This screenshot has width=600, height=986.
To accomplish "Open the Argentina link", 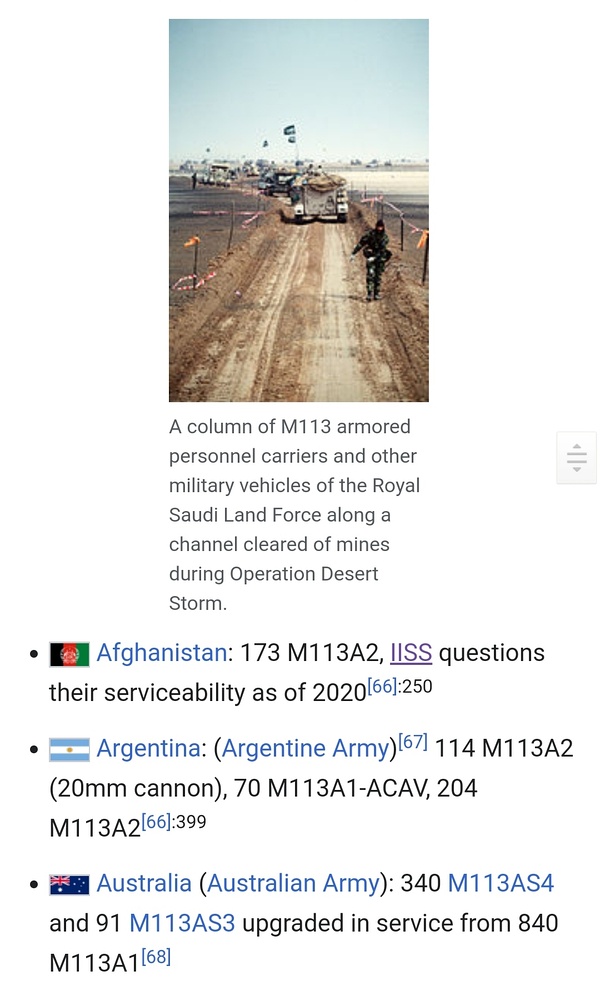I will pyautogui.click(x=148, y=748).
